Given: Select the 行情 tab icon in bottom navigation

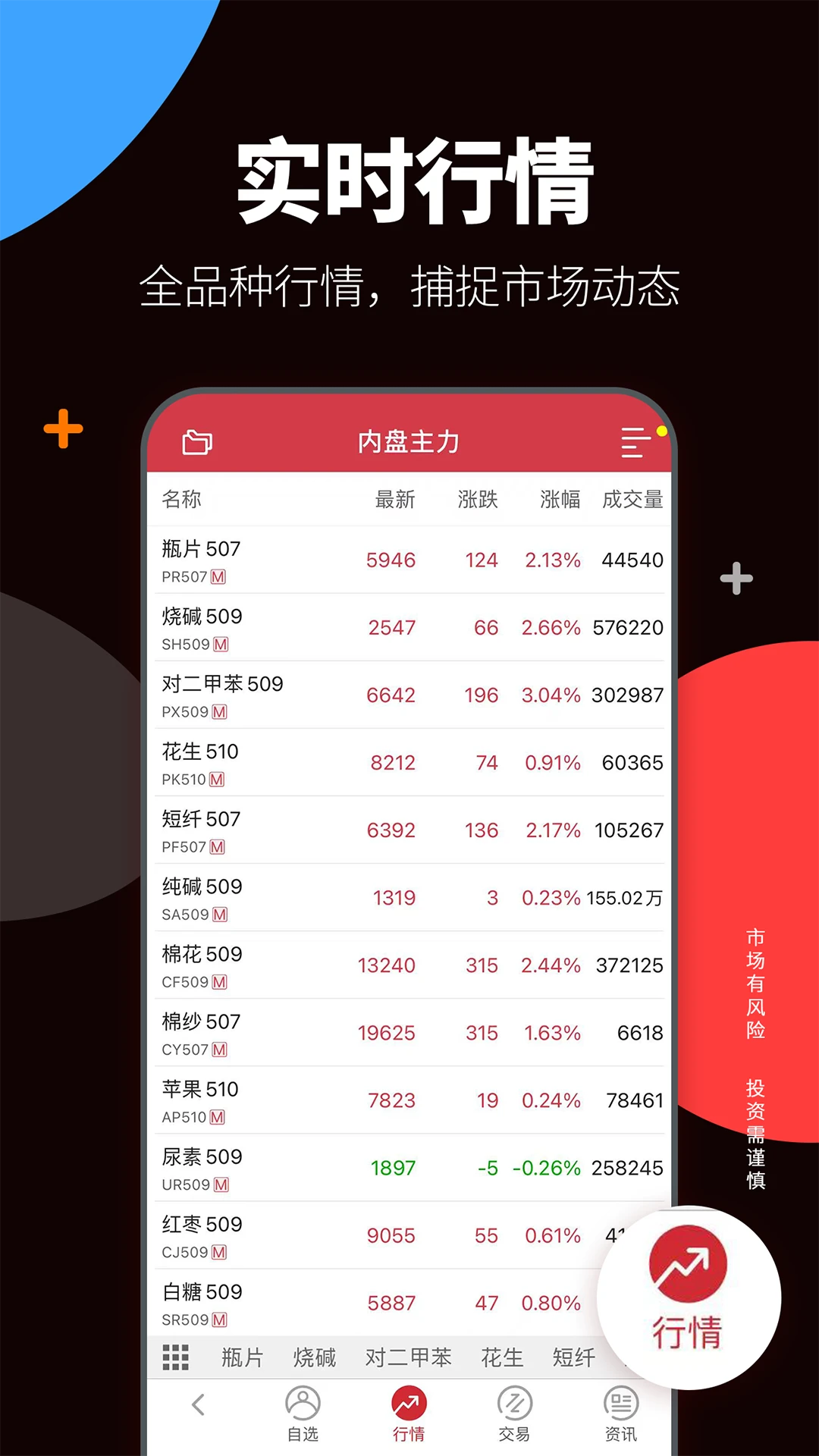Looking at the screenshot, I should pyautogui.click(x=408, y=1404).
